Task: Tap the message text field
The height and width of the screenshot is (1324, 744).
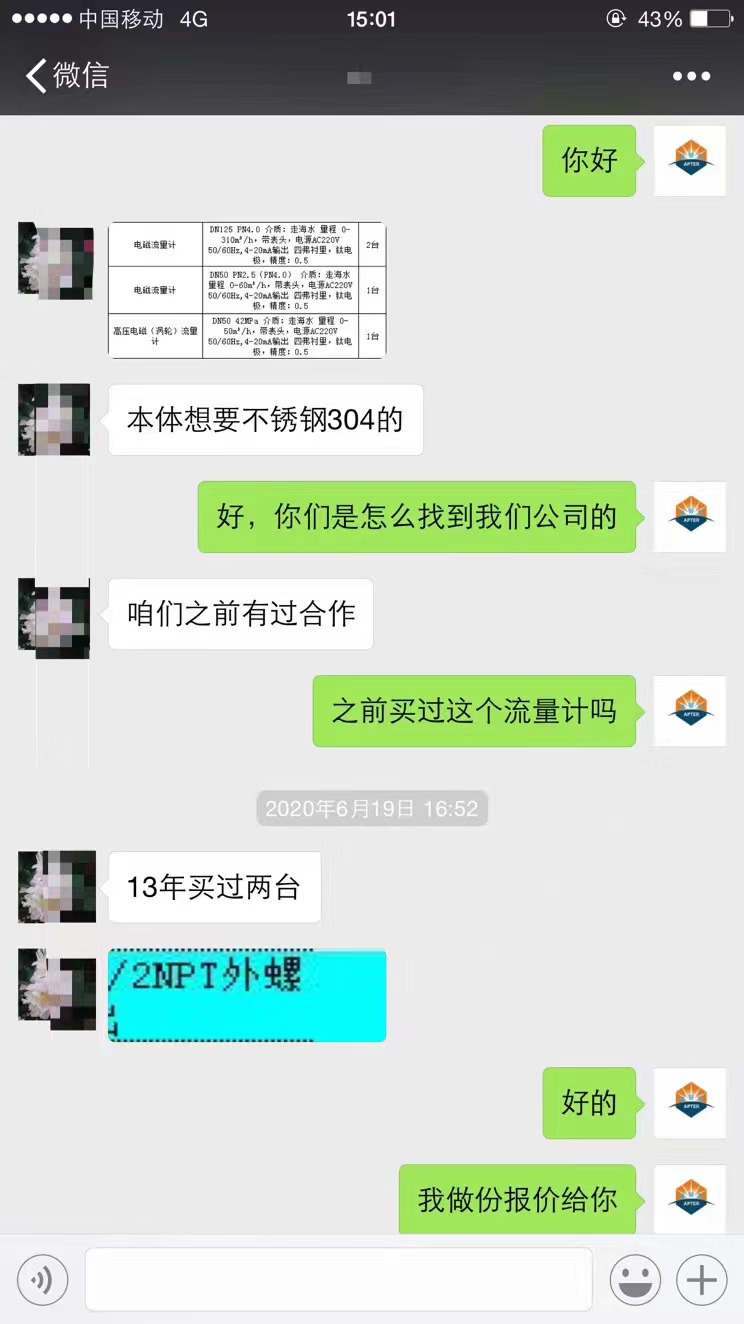Action: [338, 1279]
